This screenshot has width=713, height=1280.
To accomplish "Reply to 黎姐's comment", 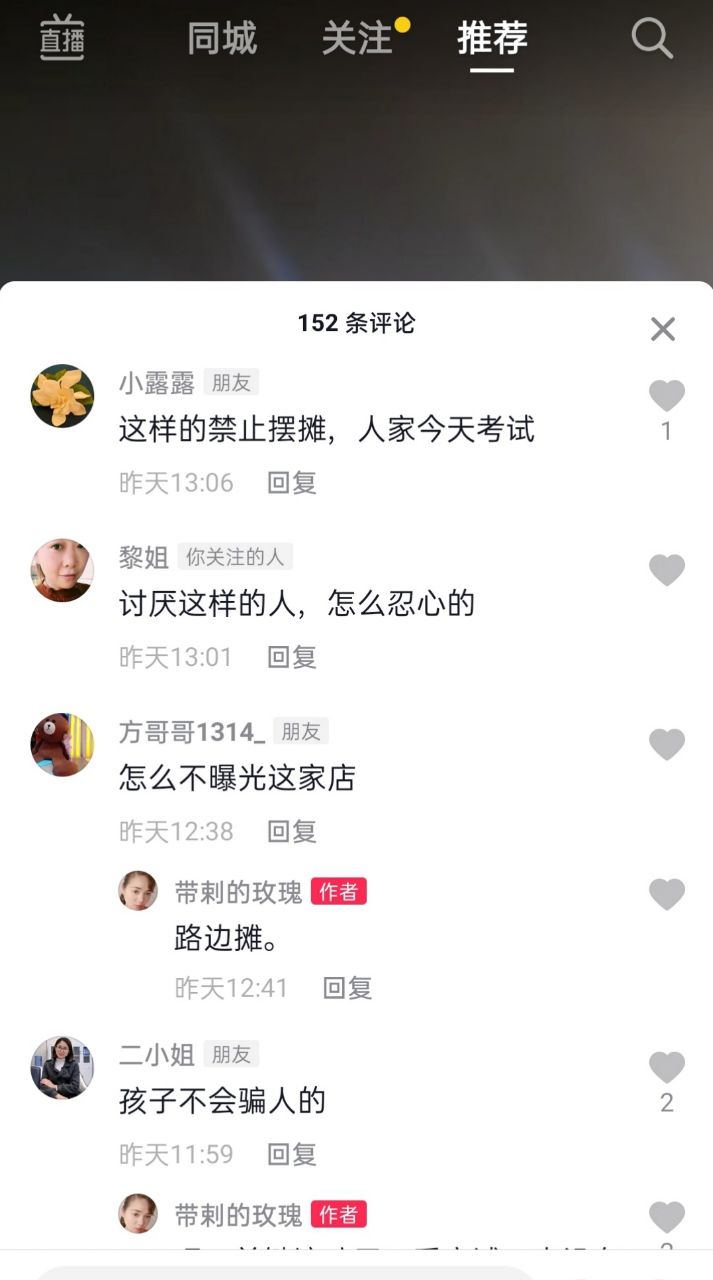I will [x=292, y=657].
